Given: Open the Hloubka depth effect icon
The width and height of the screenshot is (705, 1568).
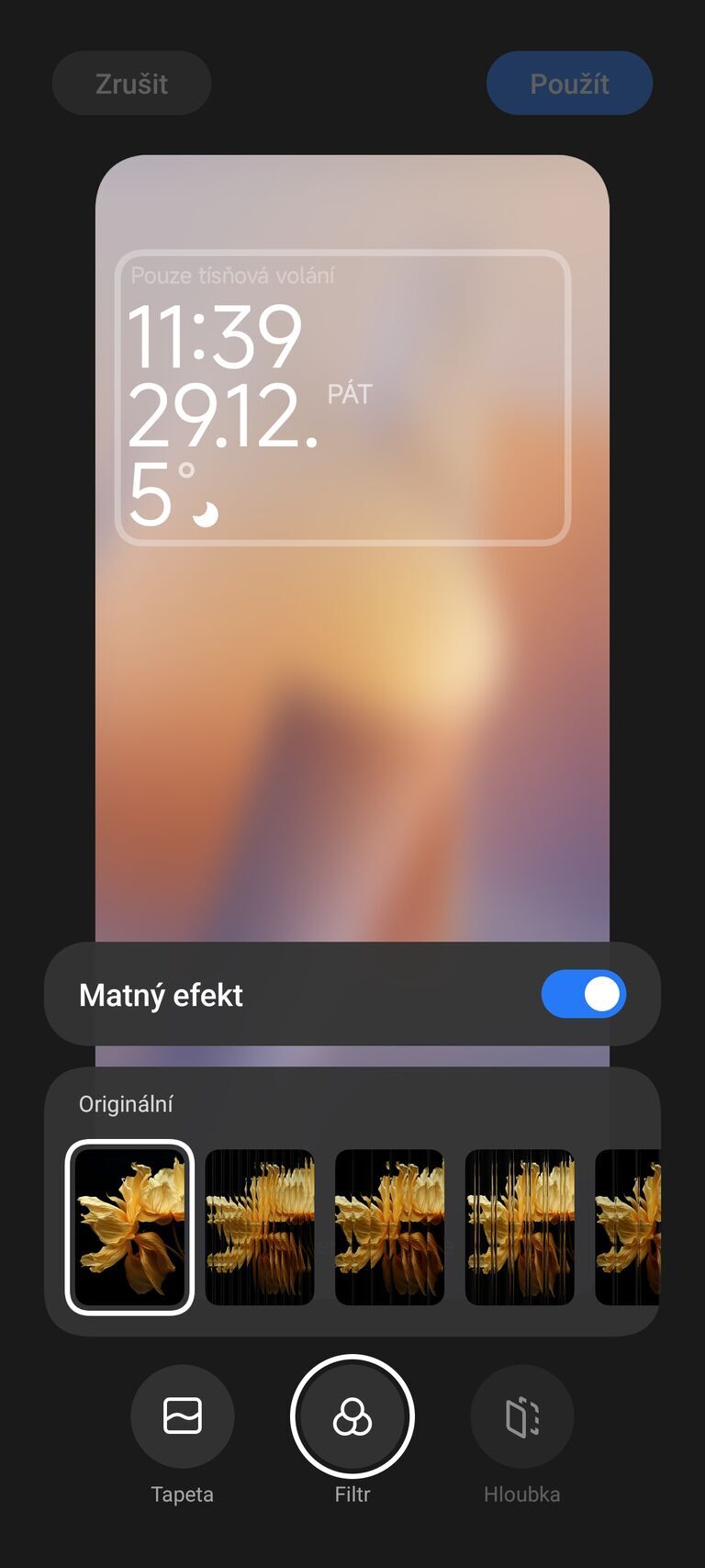Looking at the screenshot, I should tap(521, 1416).
